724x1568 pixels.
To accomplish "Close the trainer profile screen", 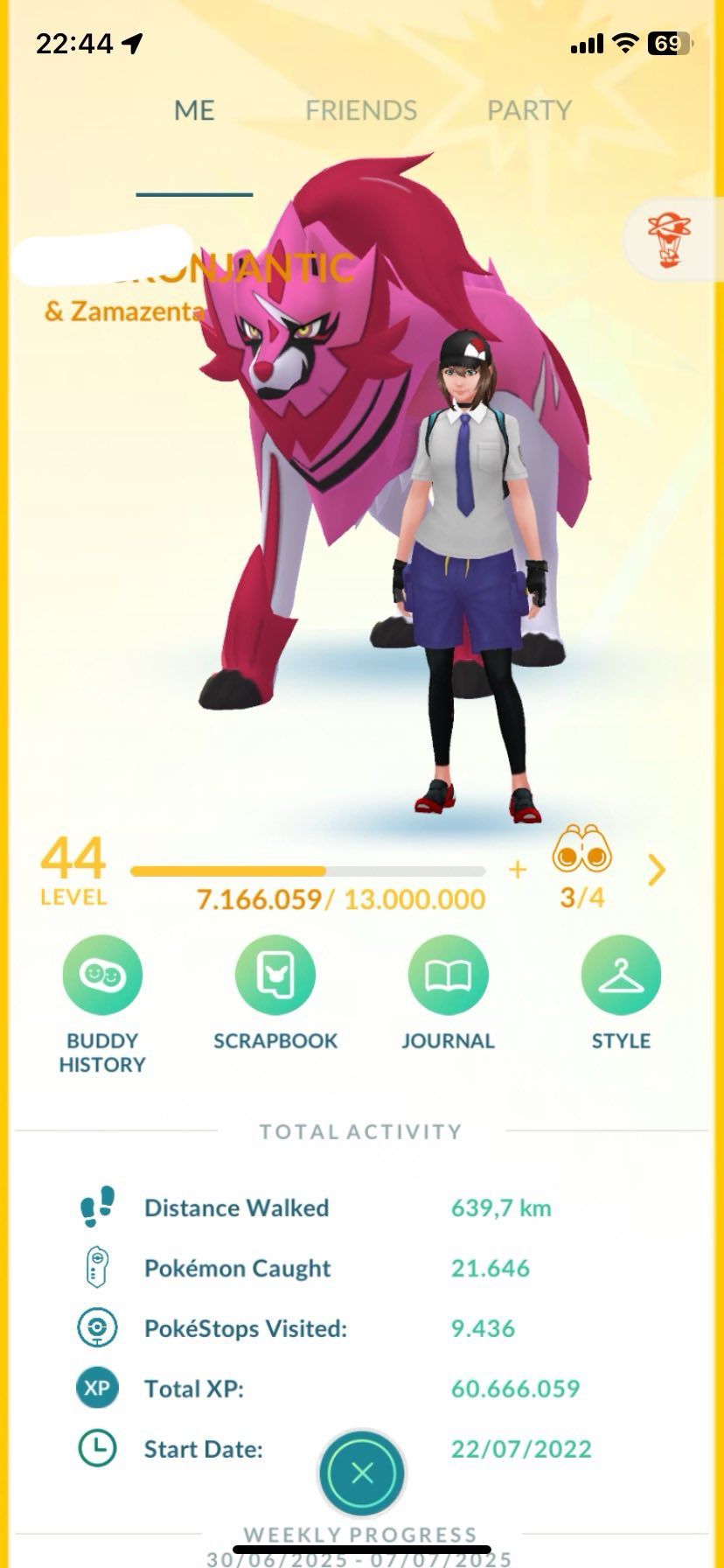I will (362, 1473).
